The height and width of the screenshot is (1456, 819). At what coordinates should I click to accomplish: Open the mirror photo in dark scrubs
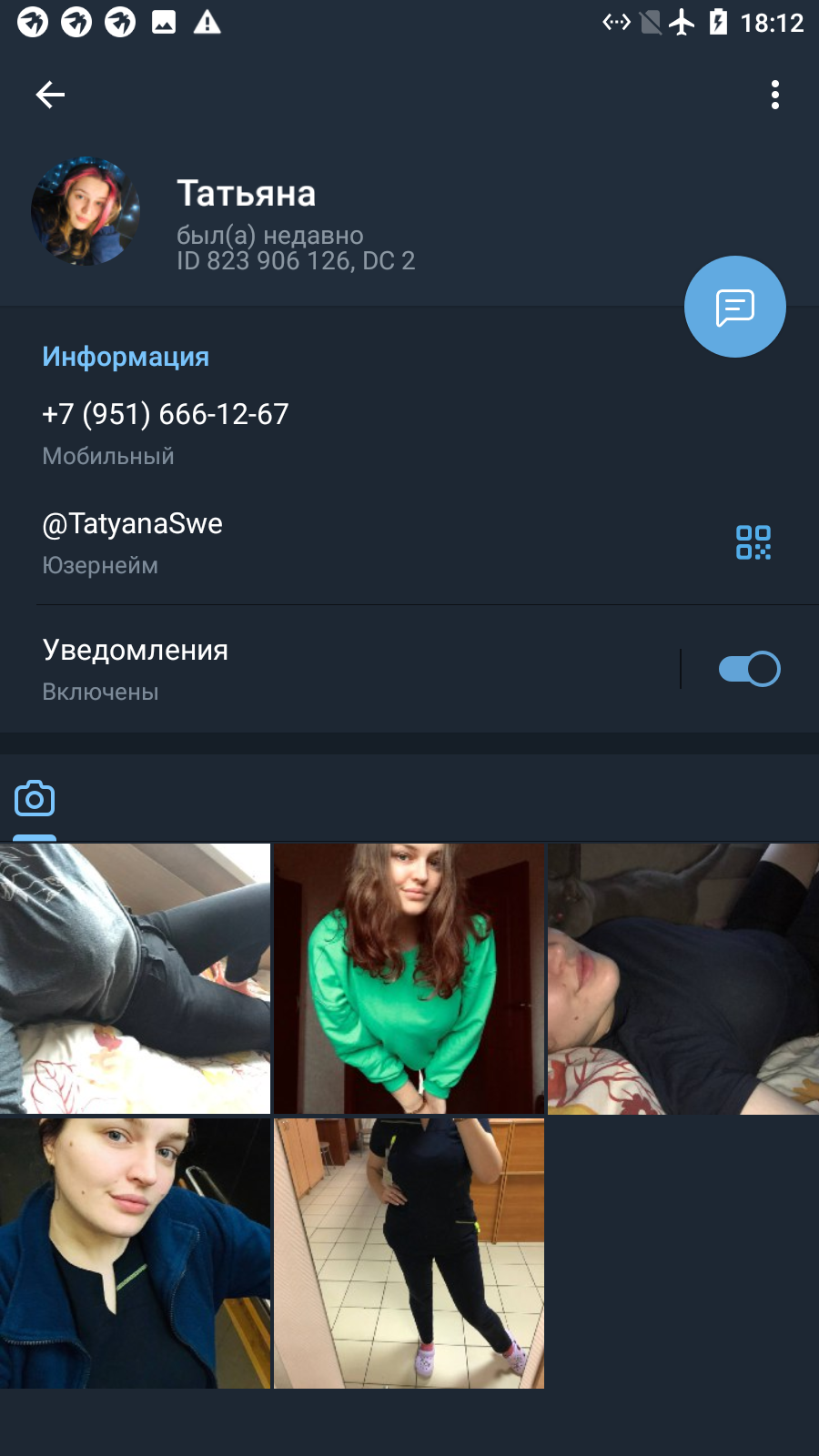[x=409, y=1253]
